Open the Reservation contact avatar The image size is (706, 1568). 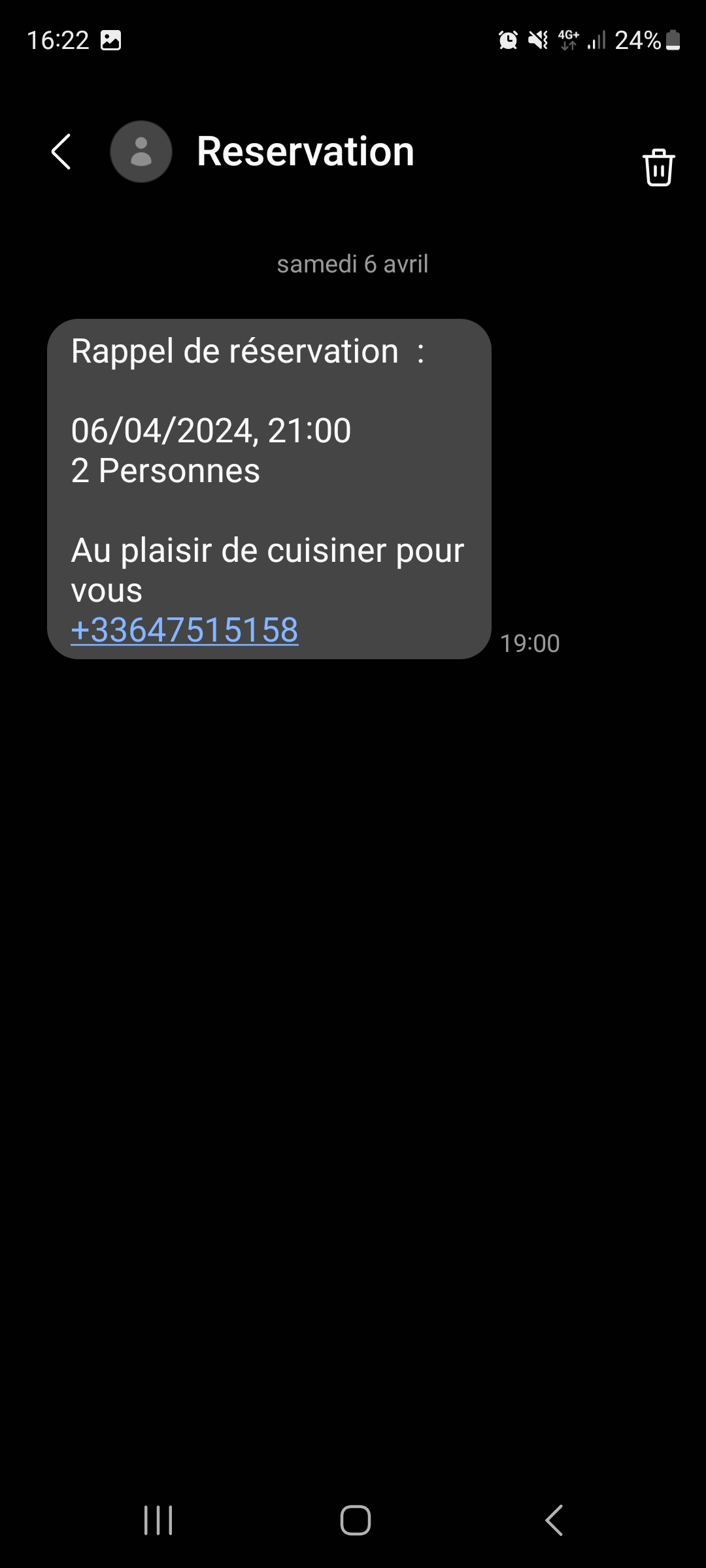coord(141,152)
